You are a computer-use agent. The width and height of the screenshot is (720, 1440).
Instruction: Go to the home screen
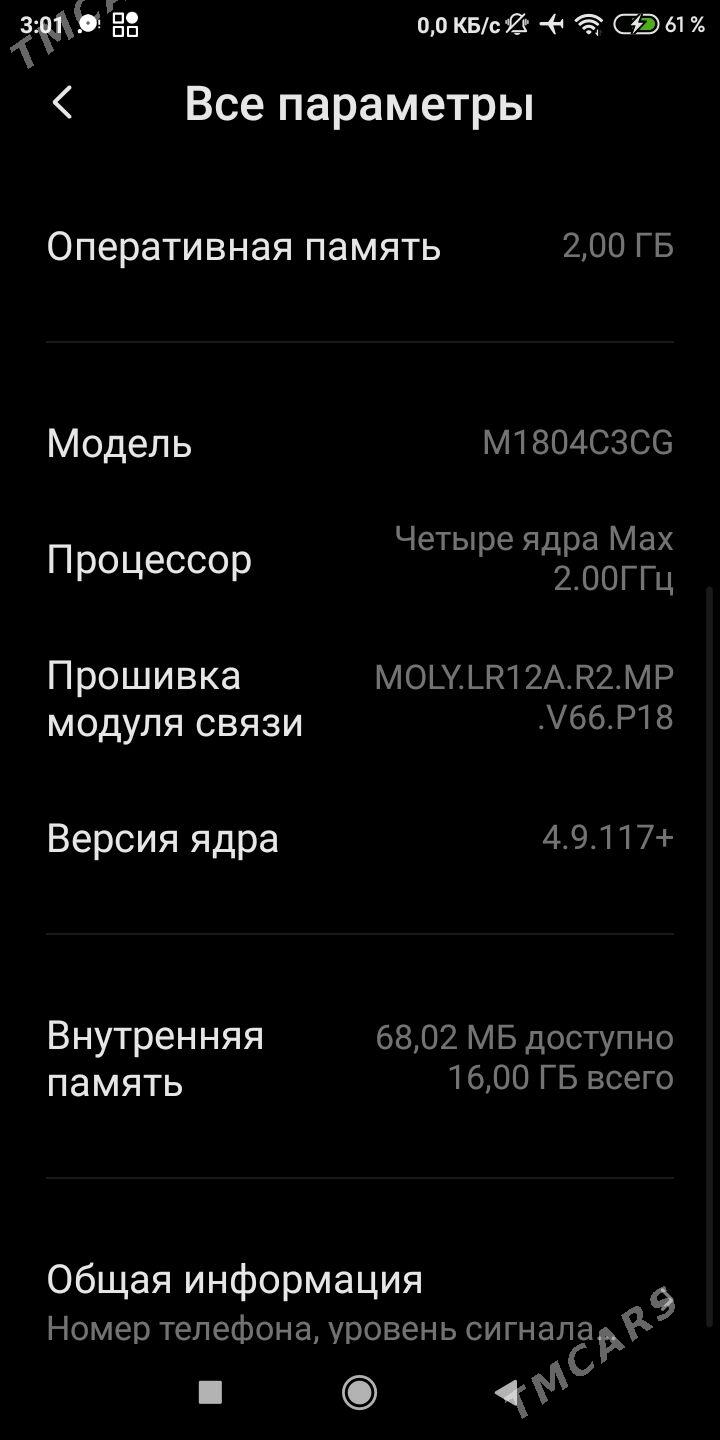point(359,1391)
